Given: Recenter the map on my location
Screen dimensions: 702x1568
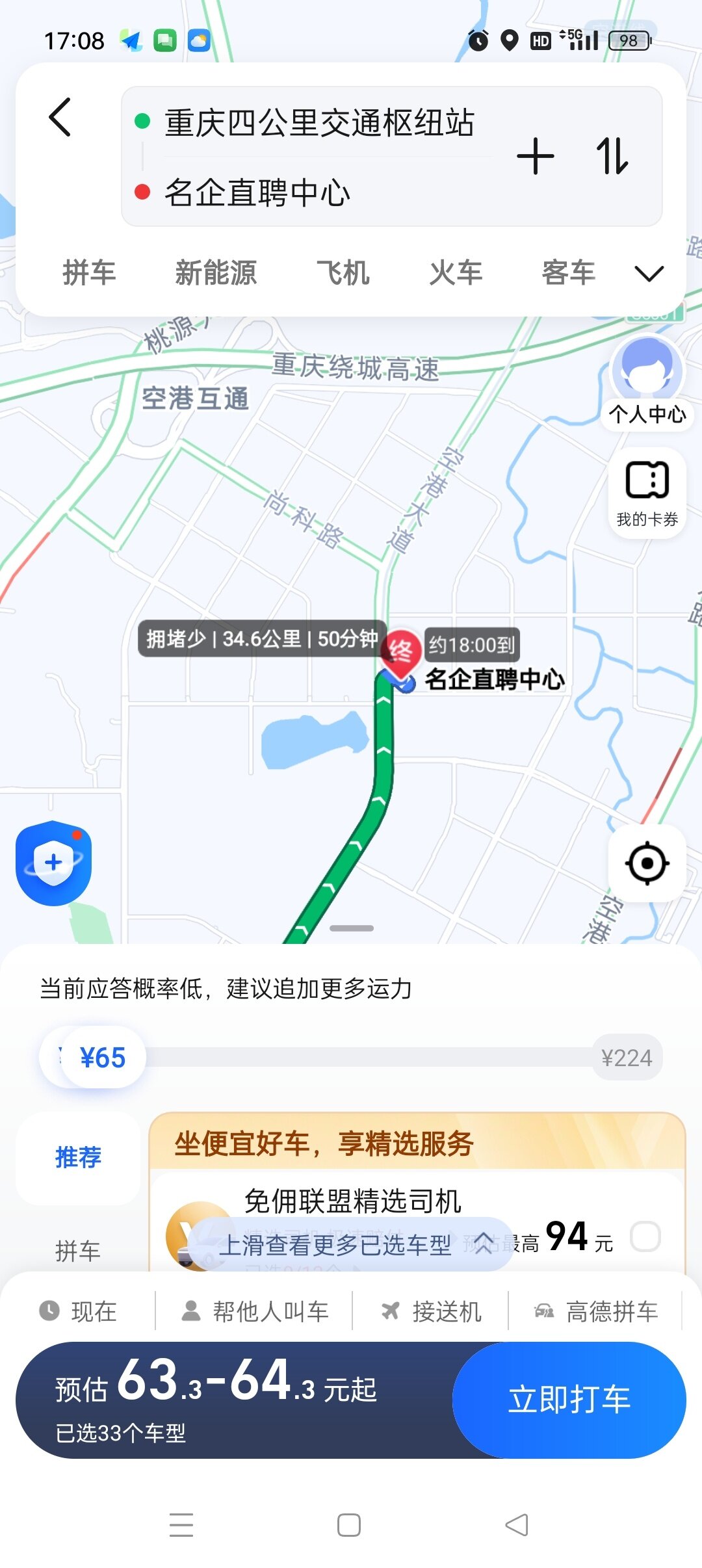Looking at the screenshot, I should click(x=647, y=863).
